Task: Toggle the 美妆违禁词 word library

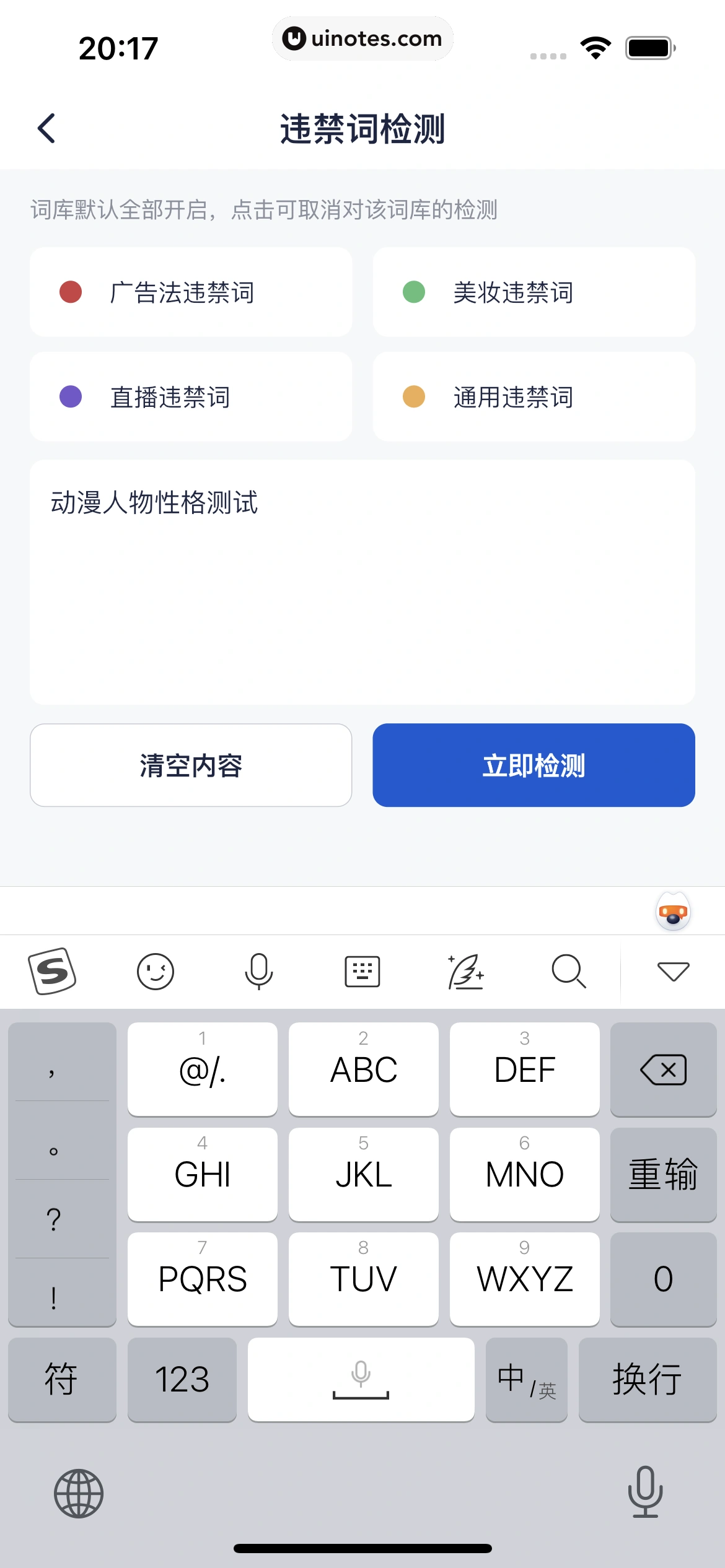Action: pos(534,292)
